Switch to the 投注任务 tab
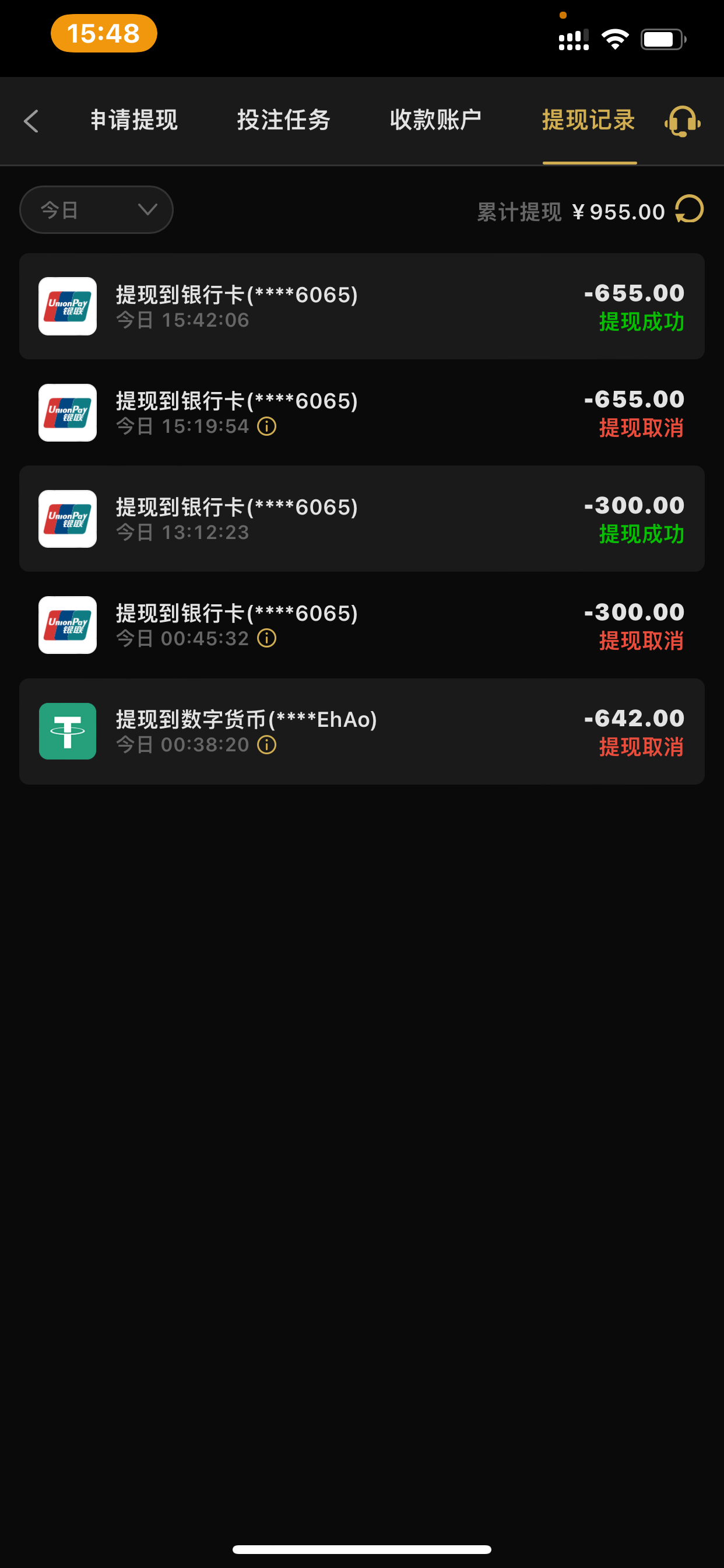The image size is (724, 1568). tap(283, 120)
